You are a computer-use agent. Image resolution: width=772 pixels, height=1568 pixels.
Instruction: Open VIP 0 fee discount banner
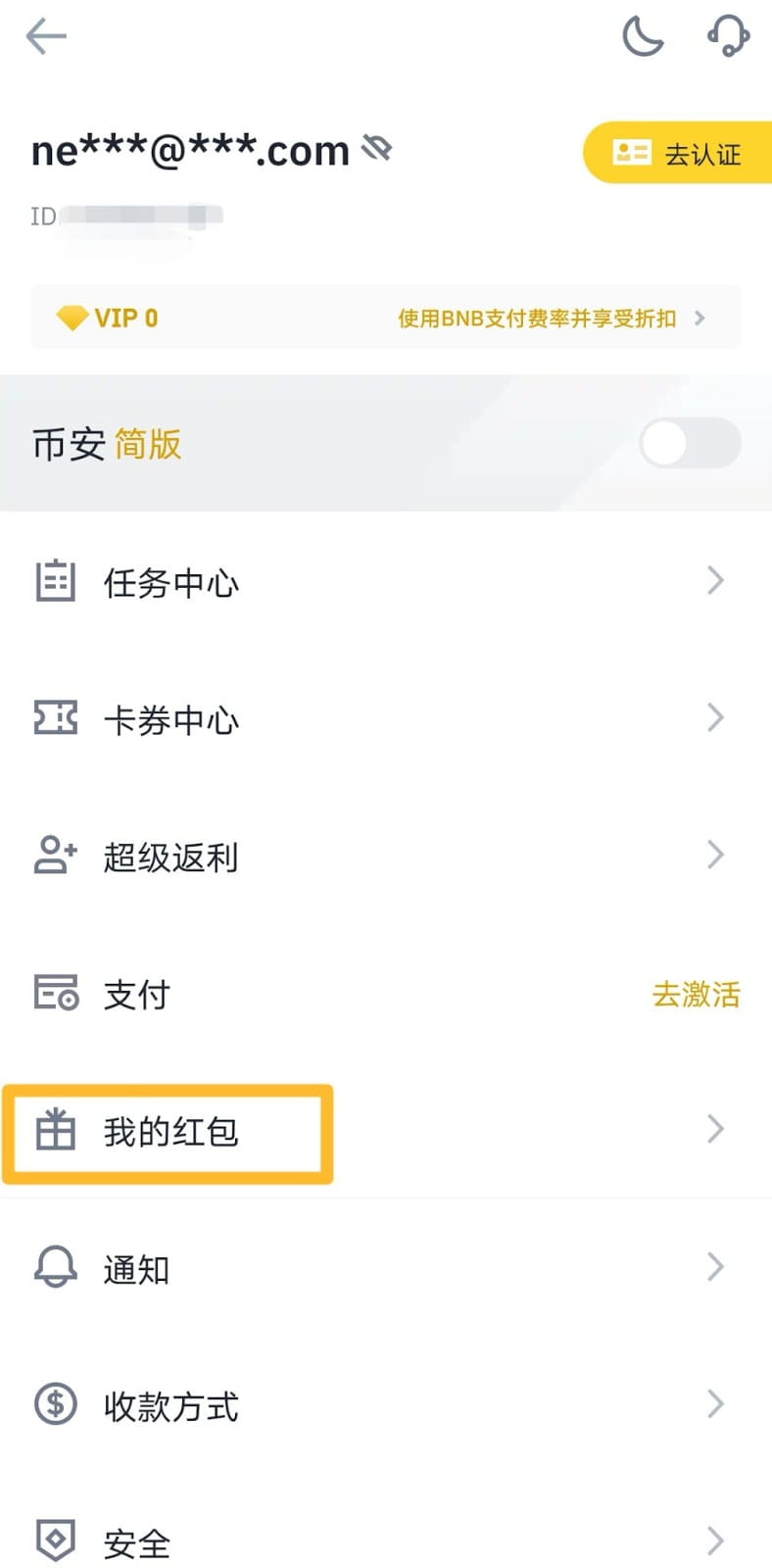(386, 318)
